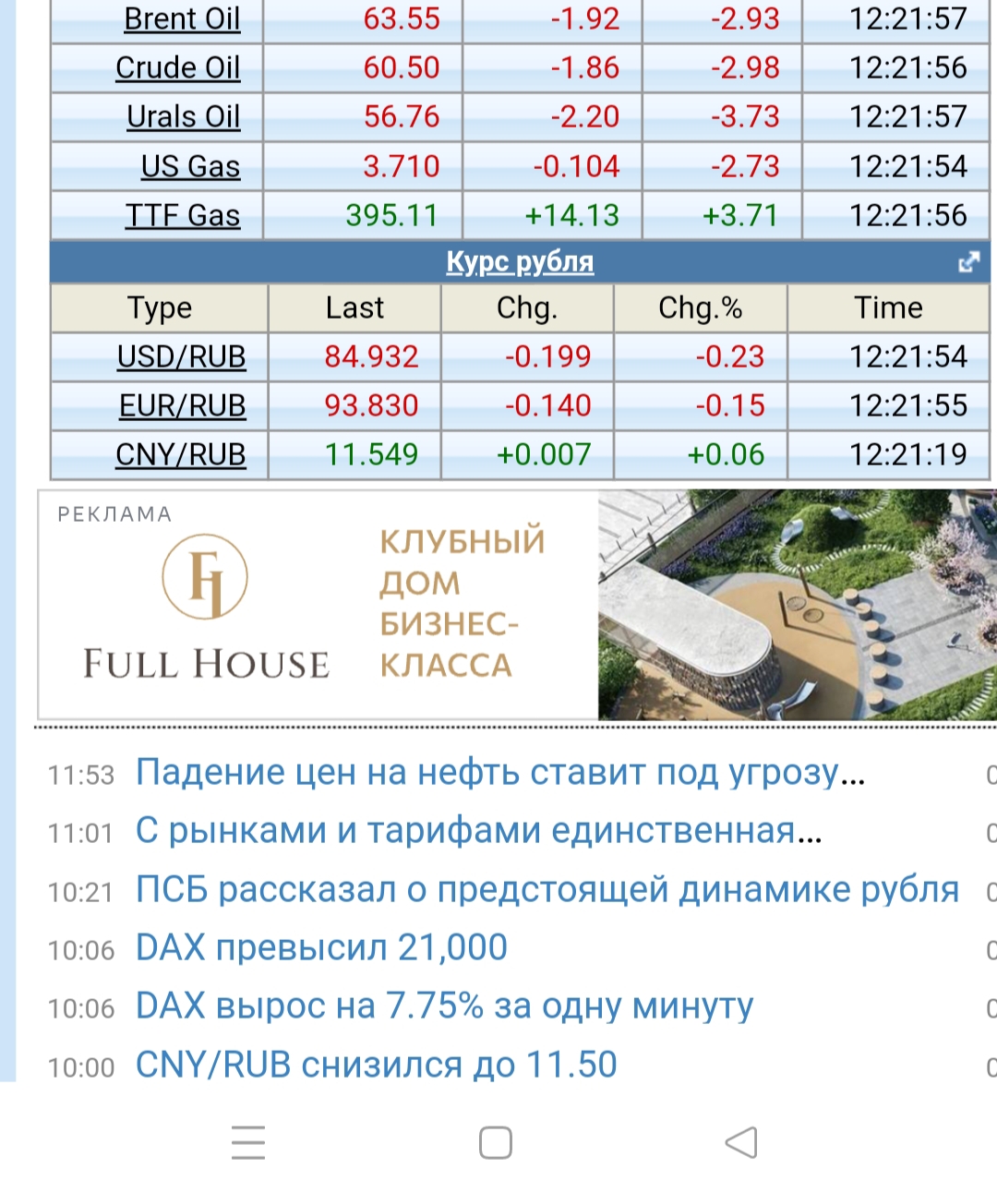Read news 'Падение цен на нефть ставит под угрозу'
The width and height of the screenshot is (997, 1204).
tap(499, 772)
